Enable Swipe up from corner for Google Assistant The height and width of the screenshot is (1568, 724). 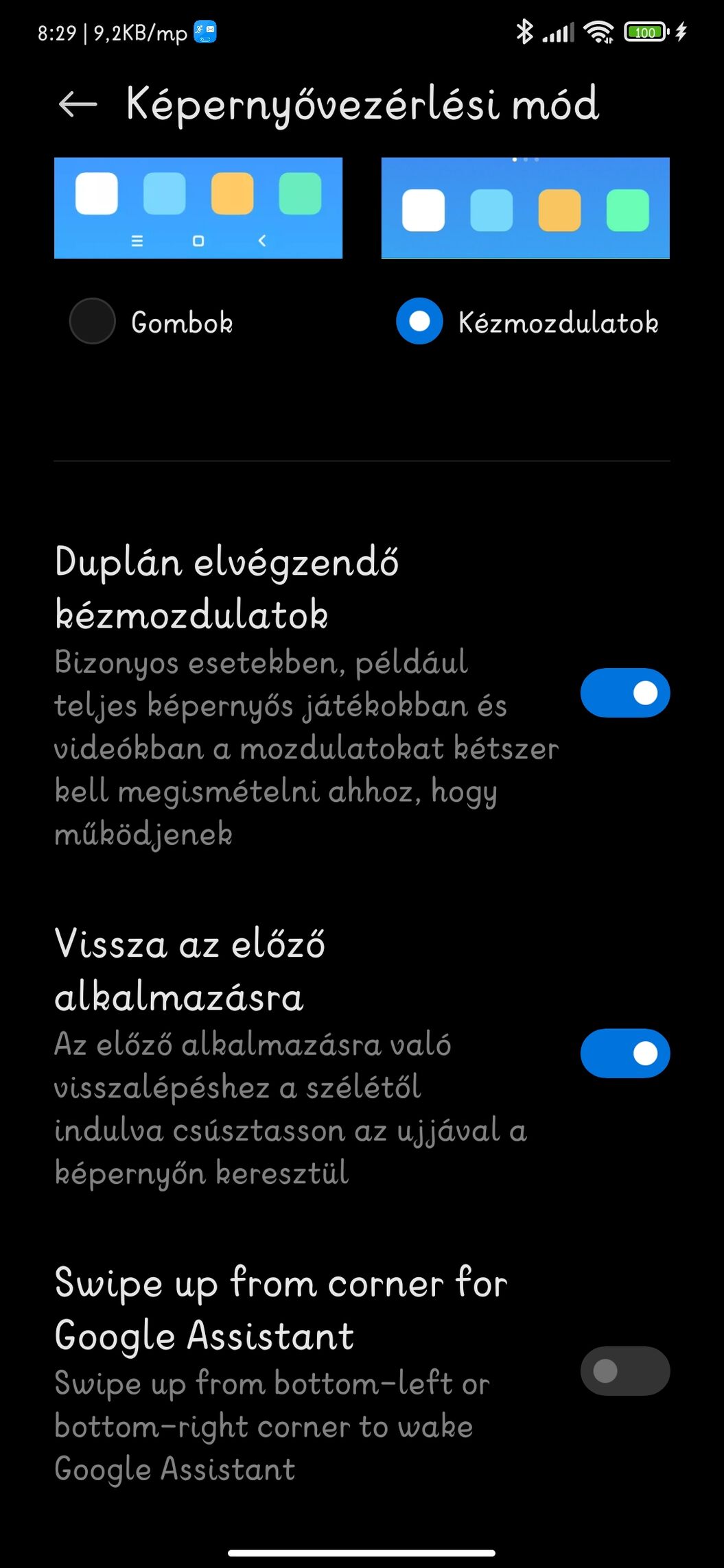(x=625, y=1371)
